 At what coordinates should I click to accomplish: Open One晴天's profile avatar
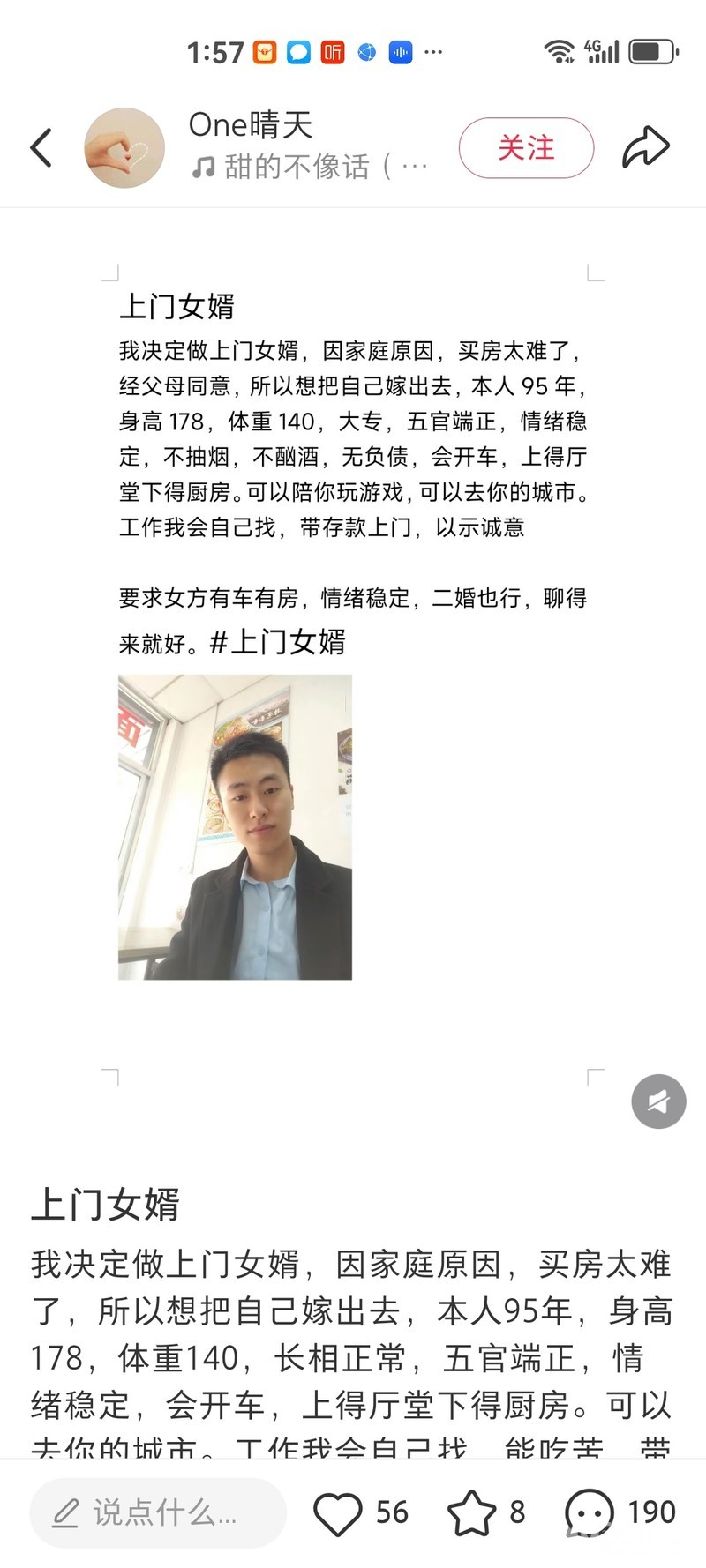124,147
